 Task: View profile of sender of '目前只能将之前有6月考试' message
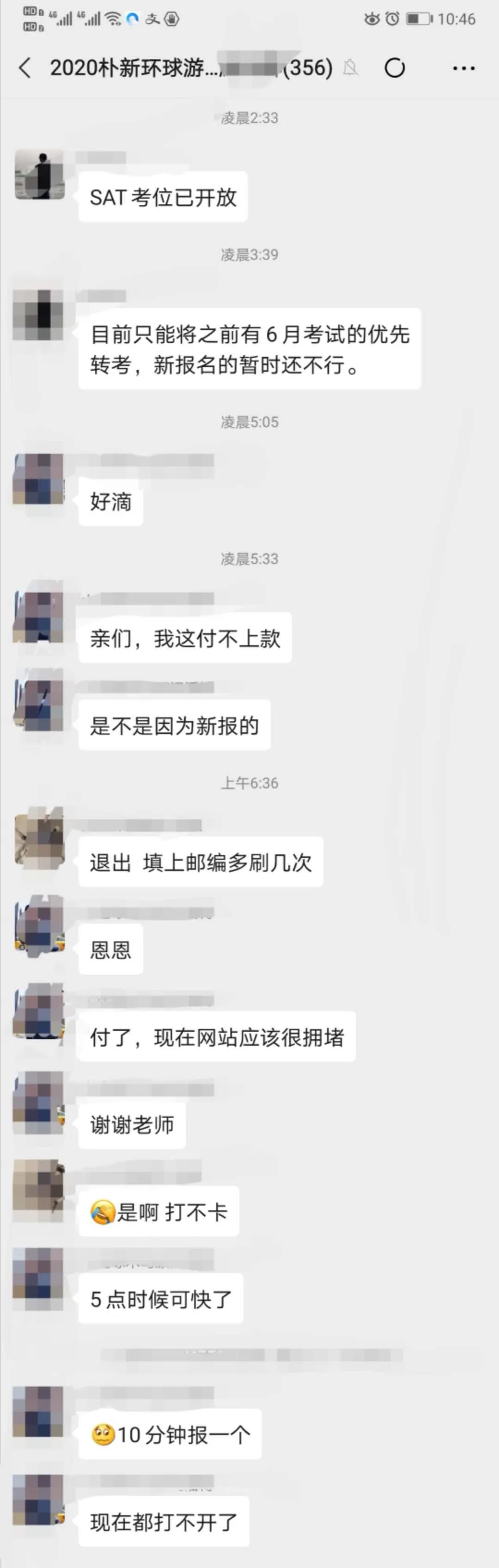38,315
